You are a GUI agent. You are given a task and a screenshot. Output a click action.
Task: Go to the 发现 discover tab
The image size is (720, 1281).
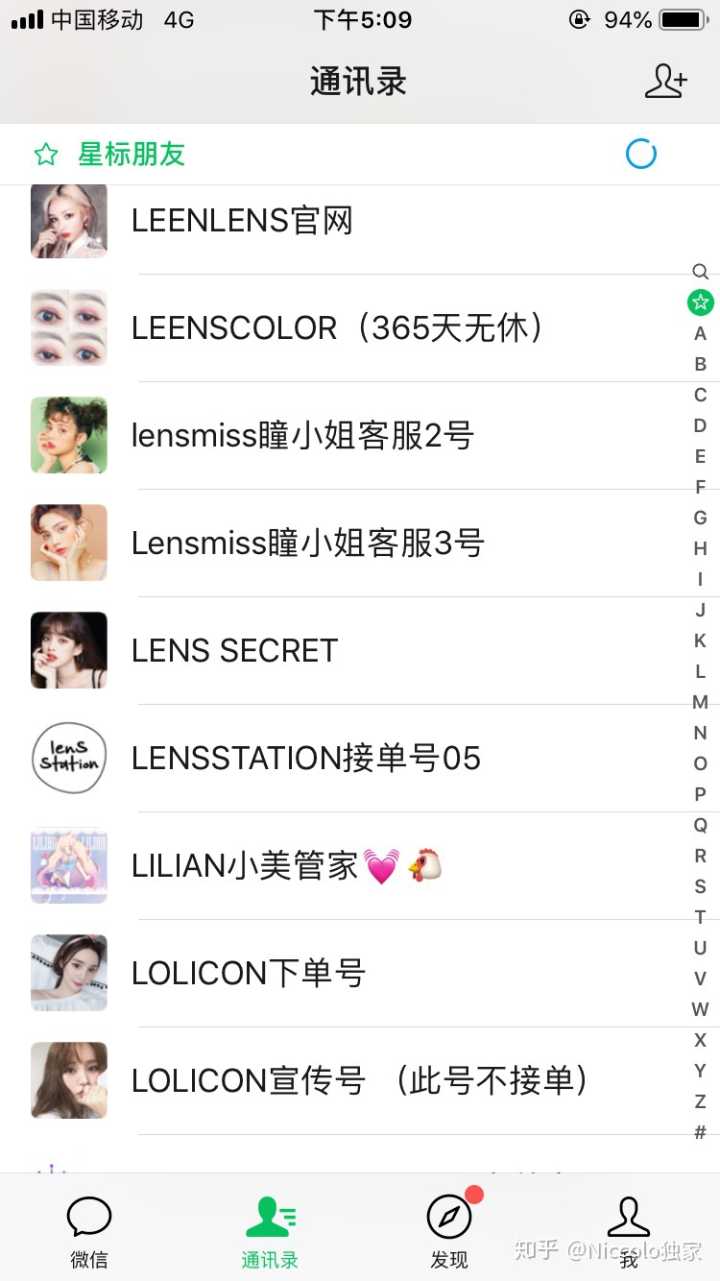pos(449,1231)
